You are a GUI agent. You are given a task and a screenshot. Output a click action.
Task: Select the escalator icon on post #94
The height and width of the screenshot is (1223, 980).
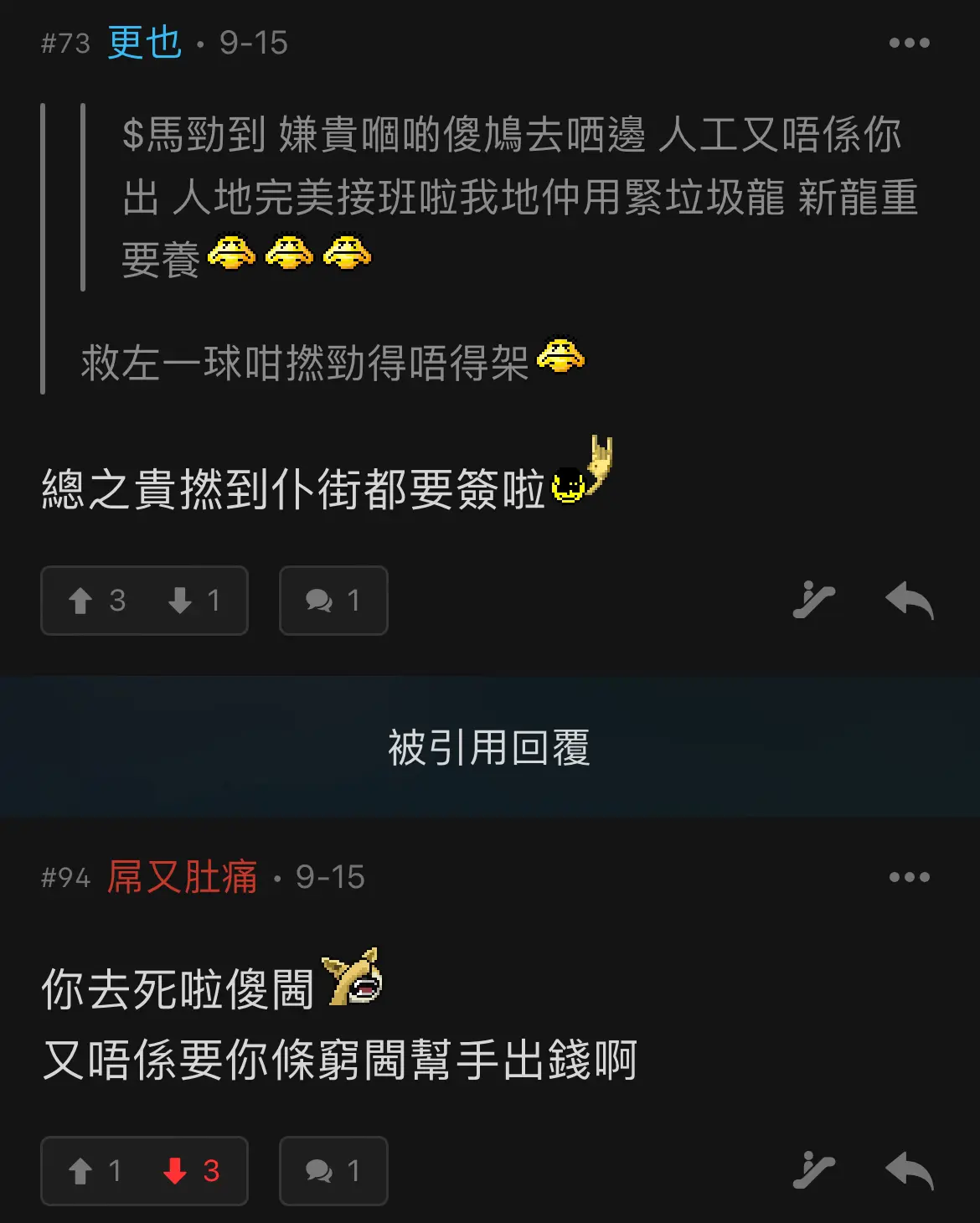coord(812,1171)
